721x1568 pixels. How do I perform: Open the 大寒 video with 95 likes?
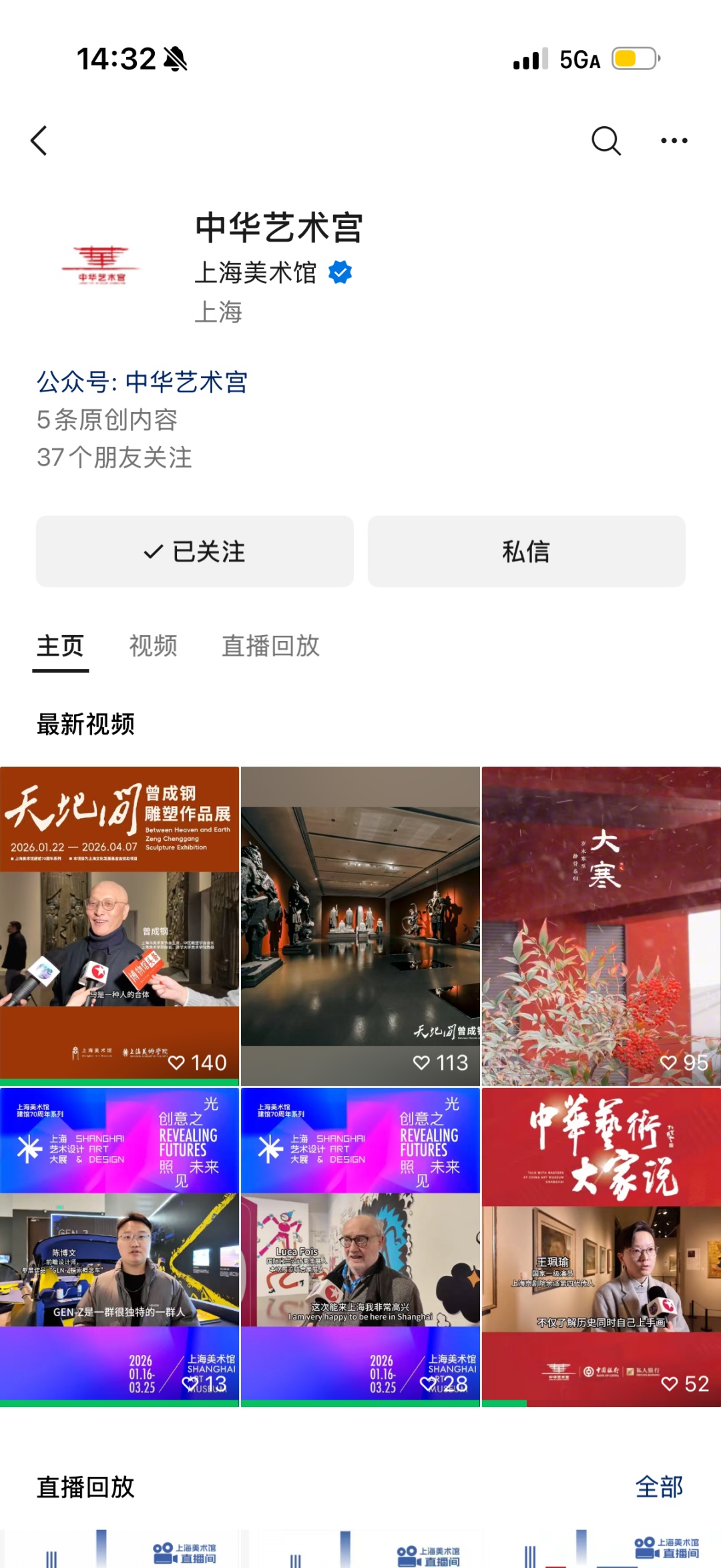[x=601, y=925]
